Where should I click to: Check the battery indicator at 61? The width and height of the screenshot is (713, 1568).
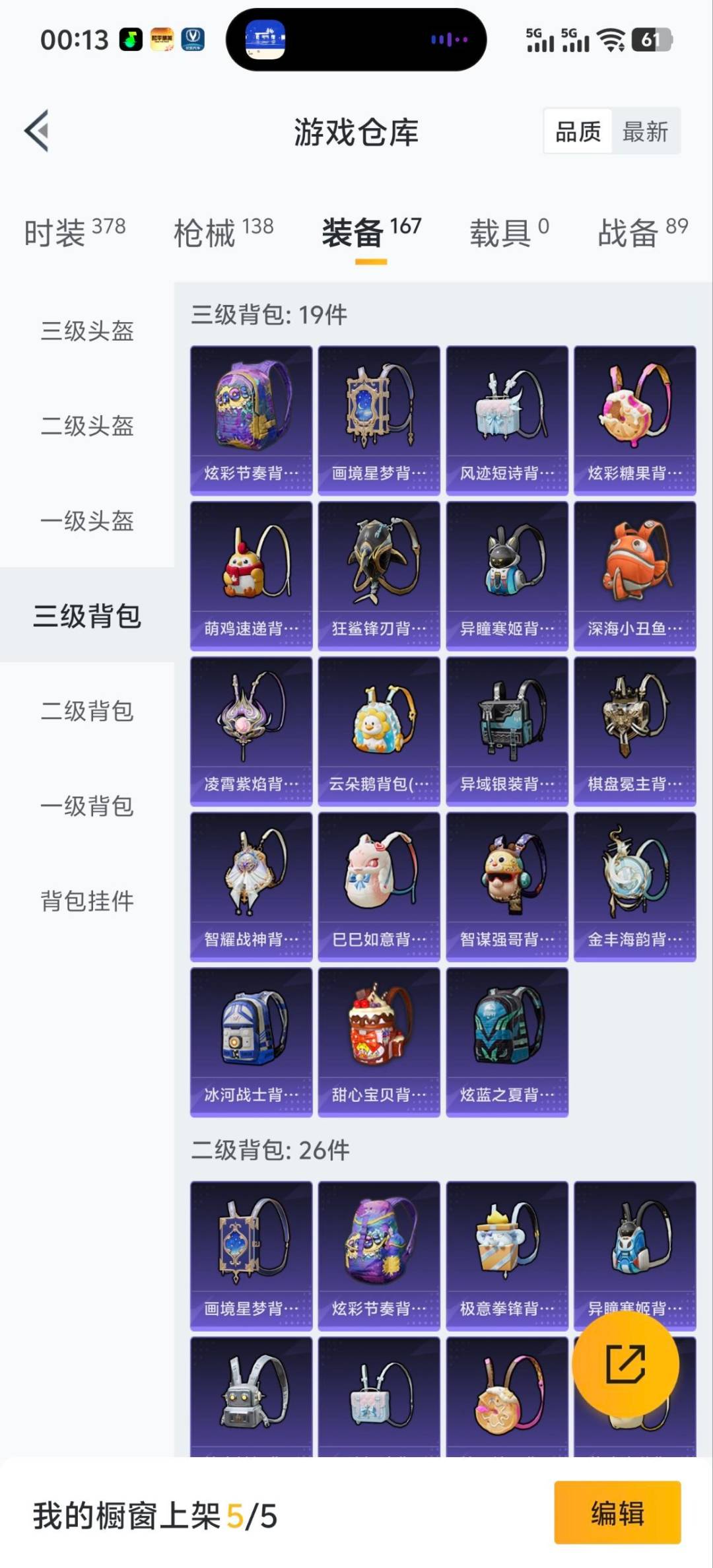(x=652, y=41)
